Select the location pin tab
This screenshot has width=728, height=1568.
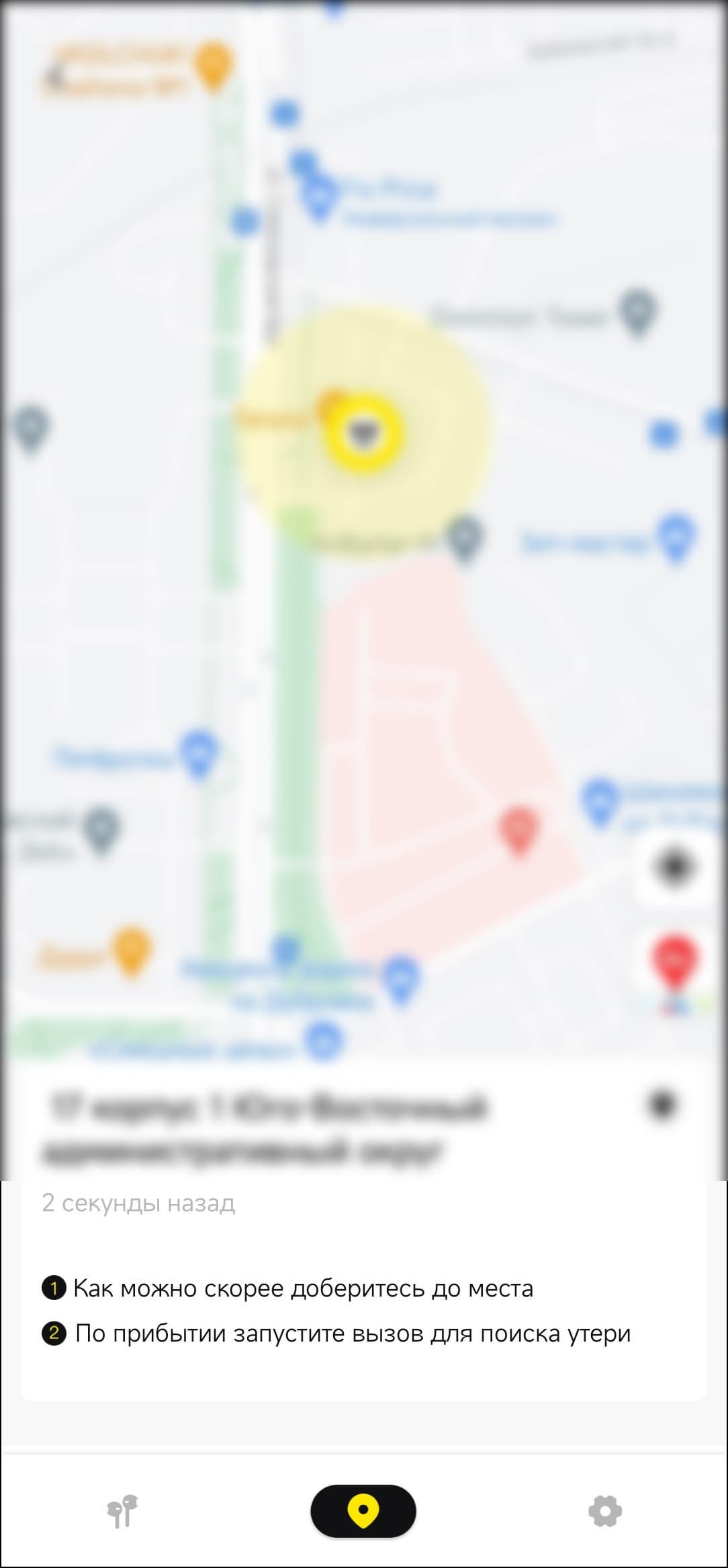click(363, 1511)
